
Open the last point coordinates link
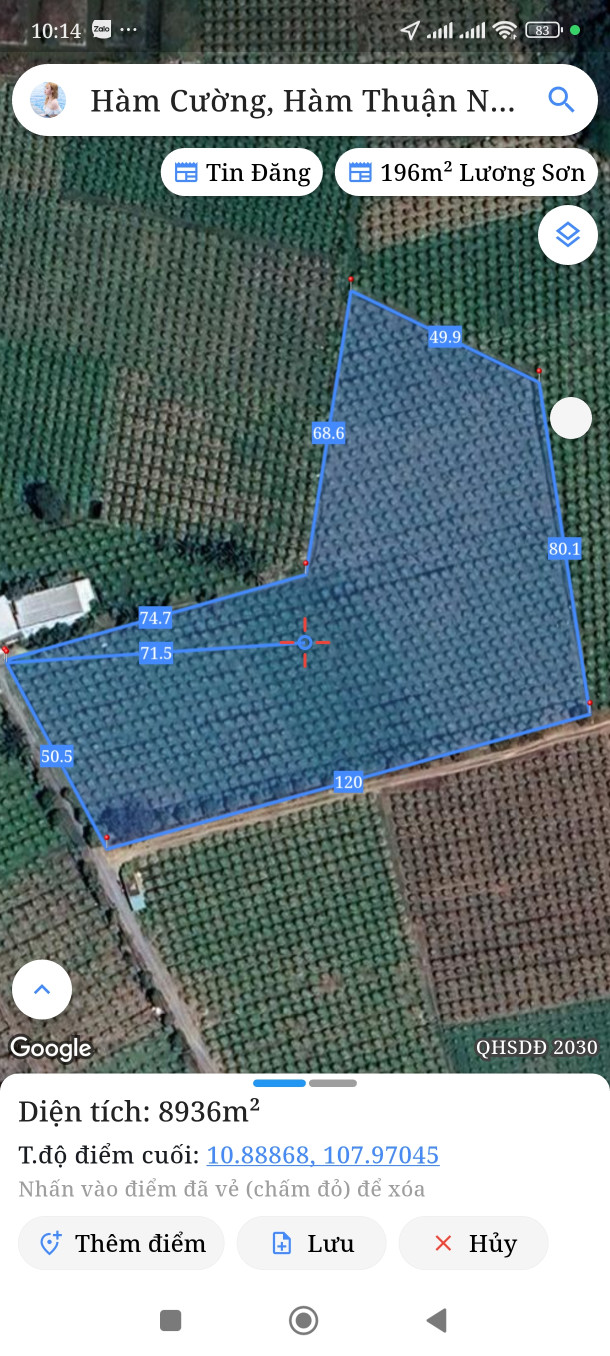pos(322,1155)
